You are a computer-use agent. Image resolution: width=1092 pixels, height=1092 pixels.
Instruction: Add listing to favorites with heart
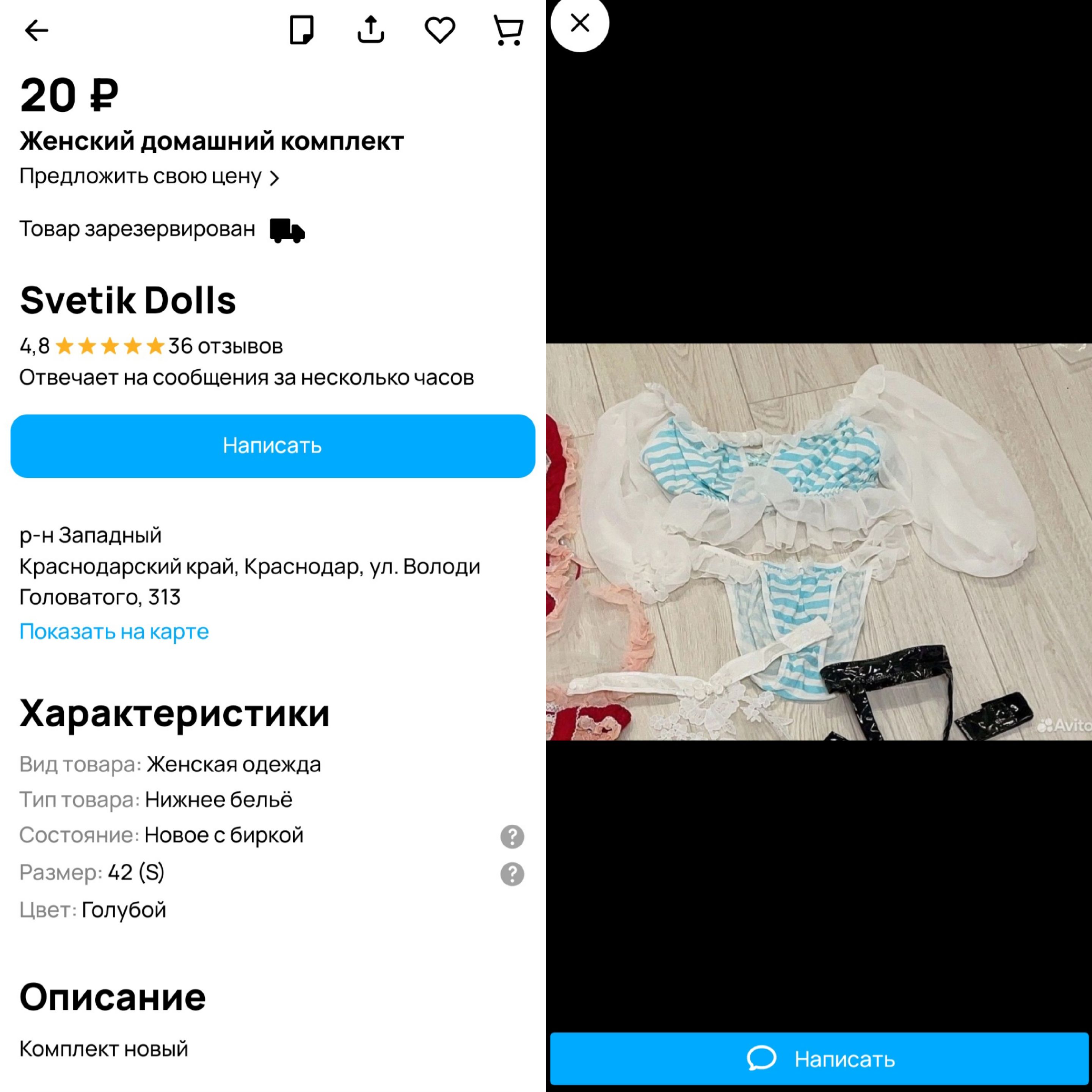coord(440,30)
